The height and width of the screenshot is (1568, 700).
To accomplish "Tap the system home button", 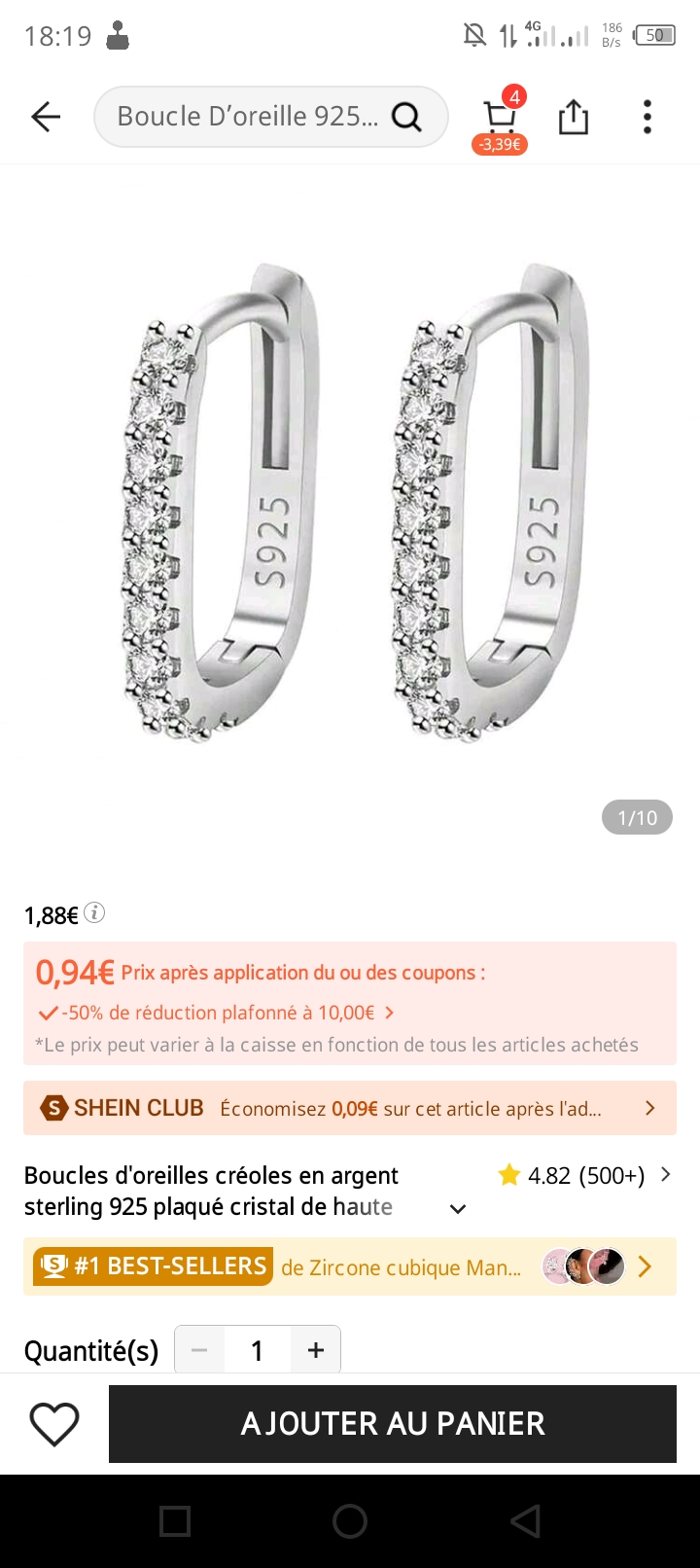I will pyautogui.click(x=350, y=1521).
